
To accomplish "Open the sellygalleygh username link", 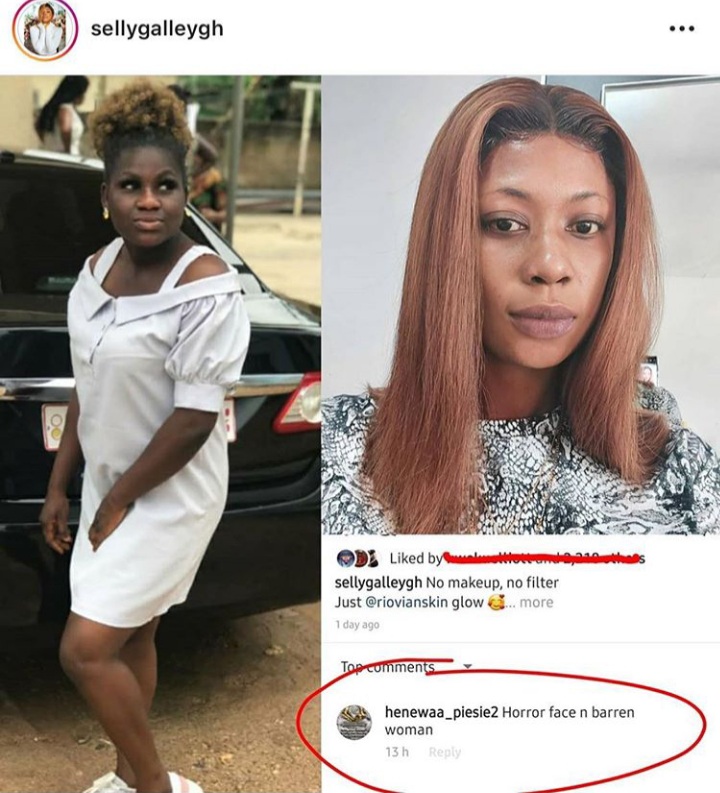I will 157,28.
